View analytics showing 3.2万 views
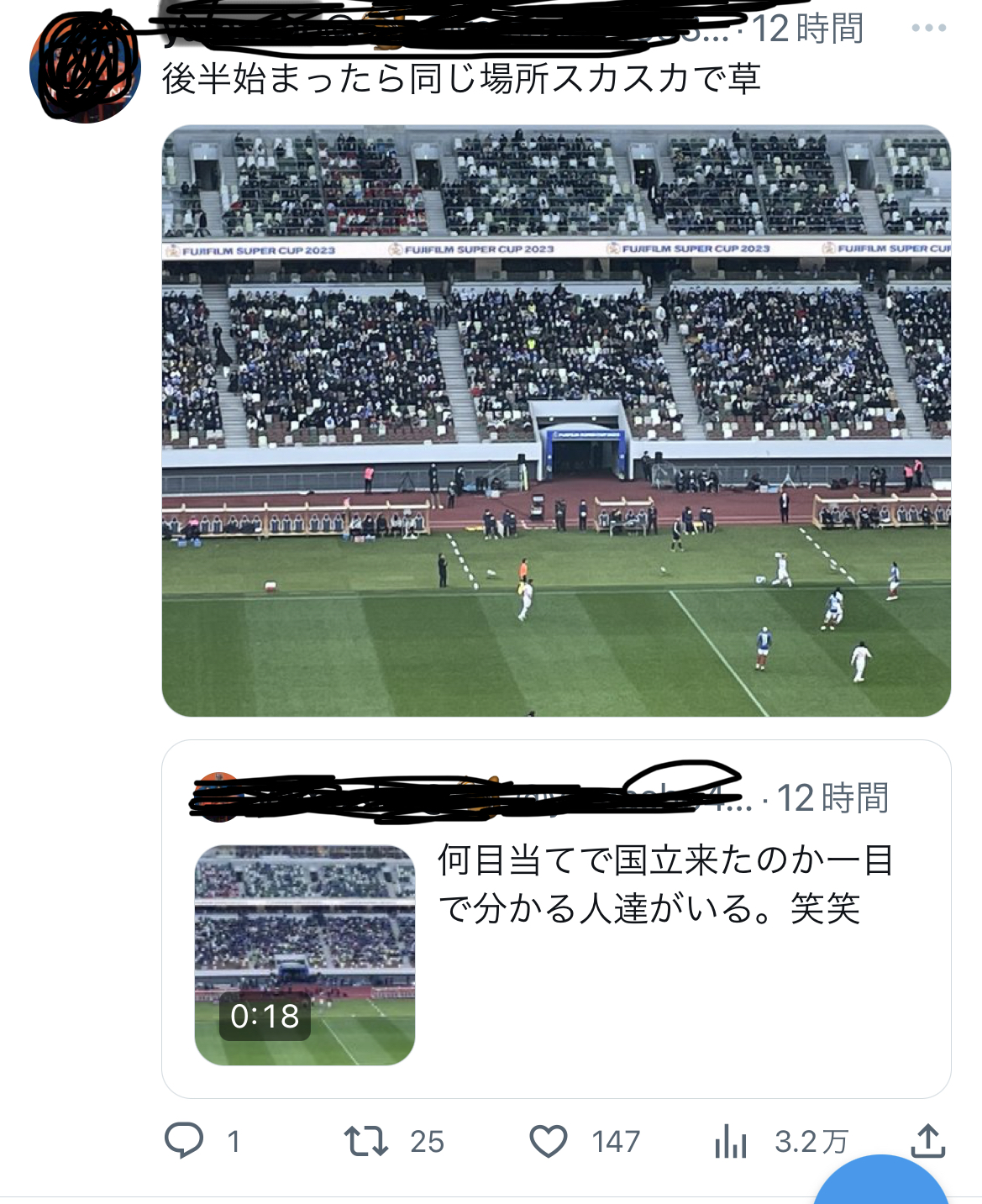Image resolution: width=982 pixels, height=1204 pixels. [731, 1141]
